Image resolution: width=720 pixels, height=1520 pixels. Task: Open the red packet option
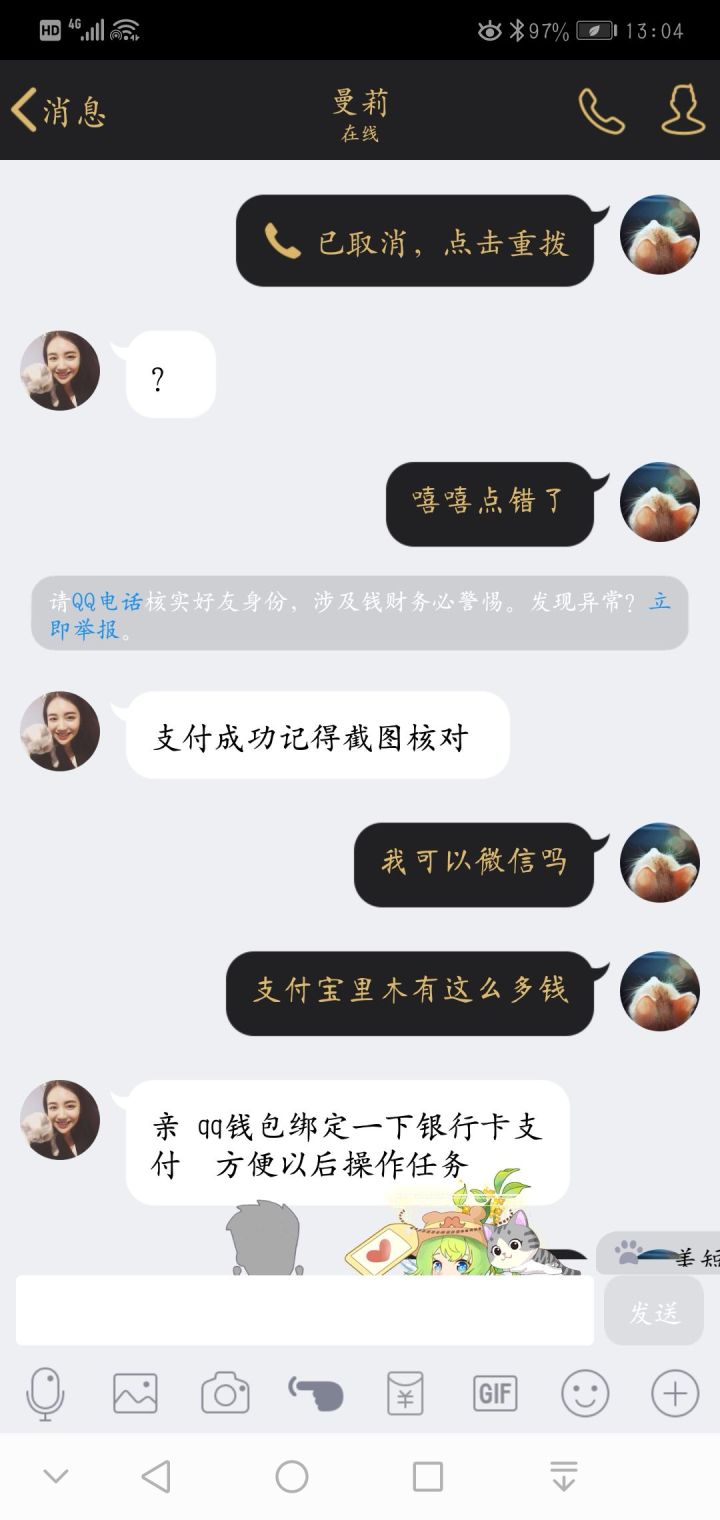pyautogui.click(x=405, y=1393)
